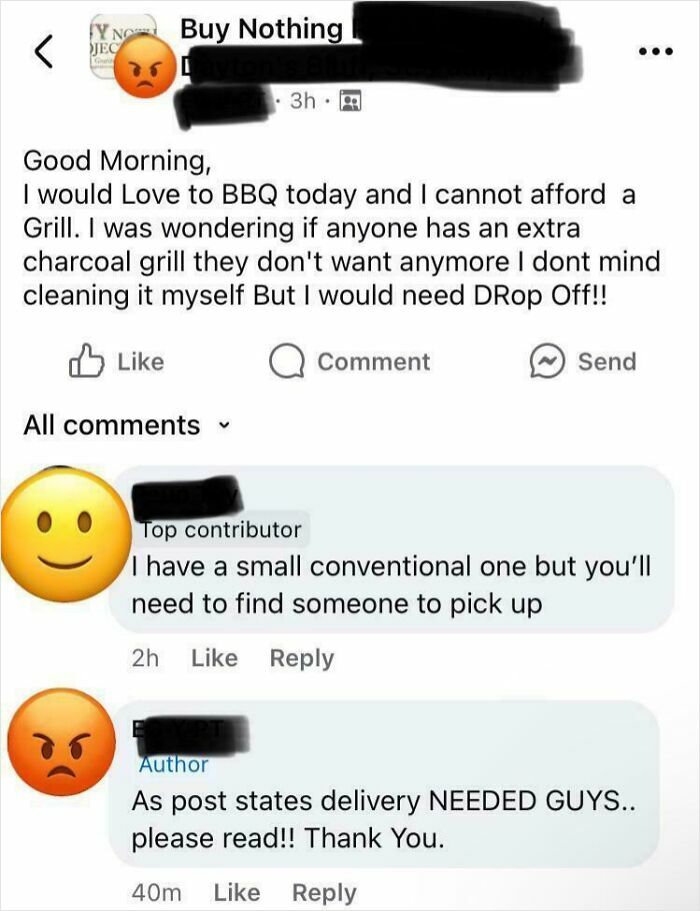
Task: Like the author's 'delivery NEEDED' comment
Action: (x=237, y=892)
